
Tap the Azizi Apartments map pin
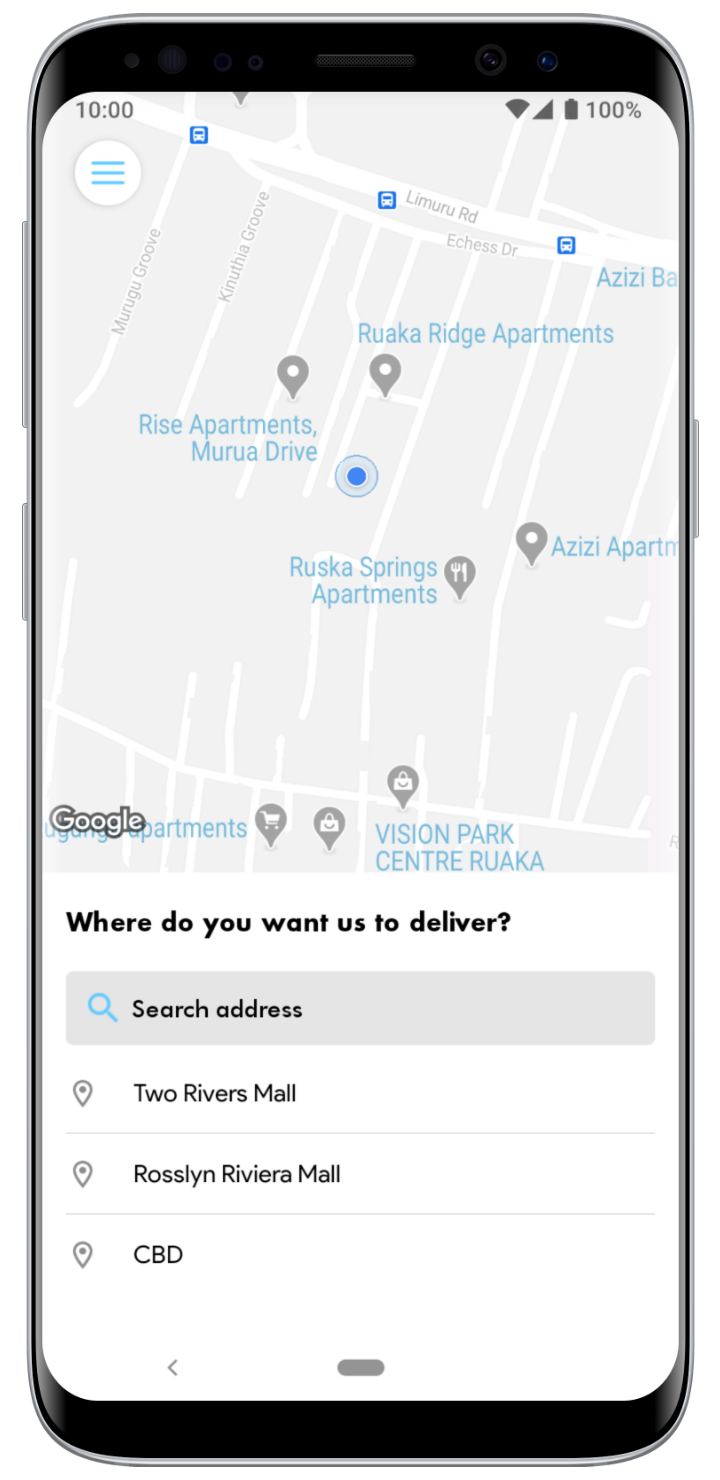click(x=531, y=542)
